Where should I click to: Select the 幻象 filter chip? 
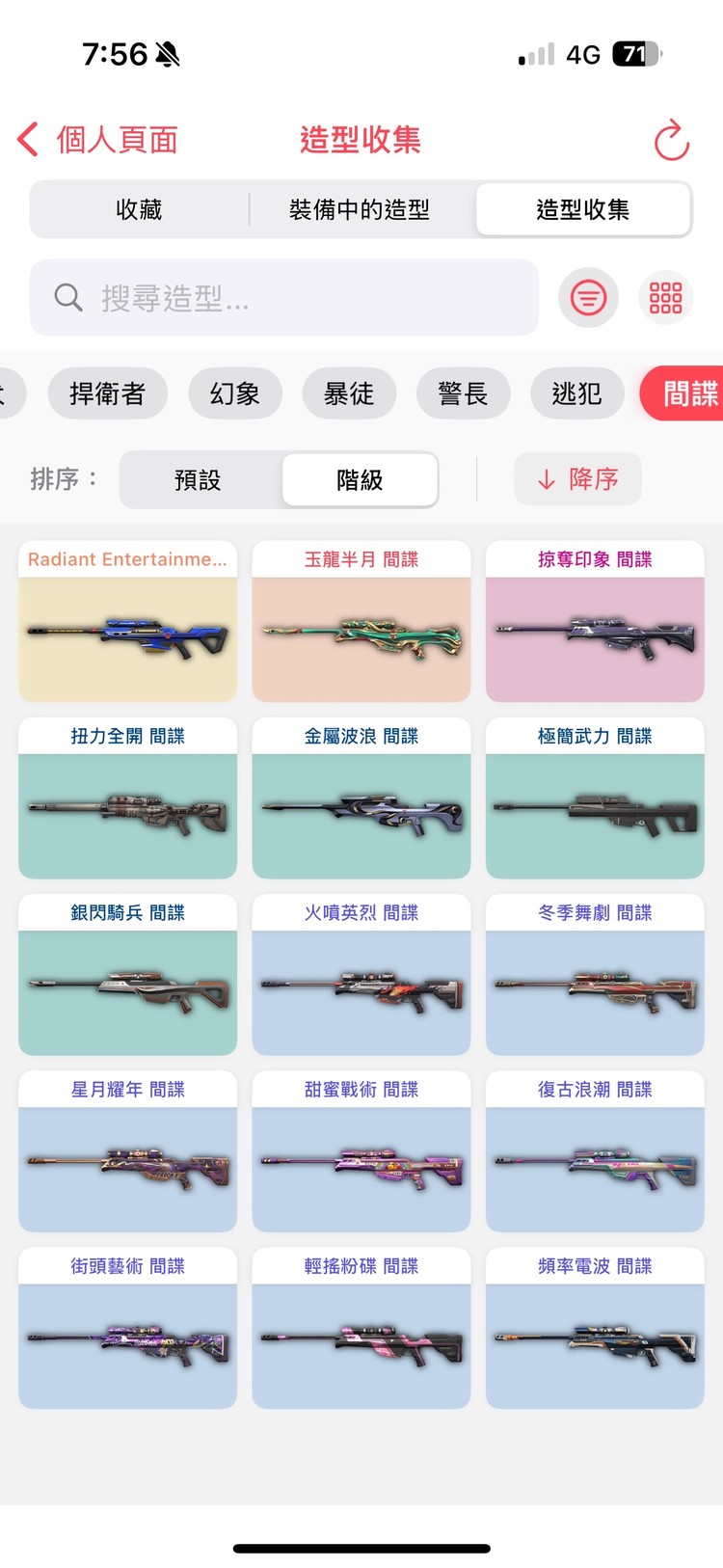pyautogui.click(x=235, y=393)
